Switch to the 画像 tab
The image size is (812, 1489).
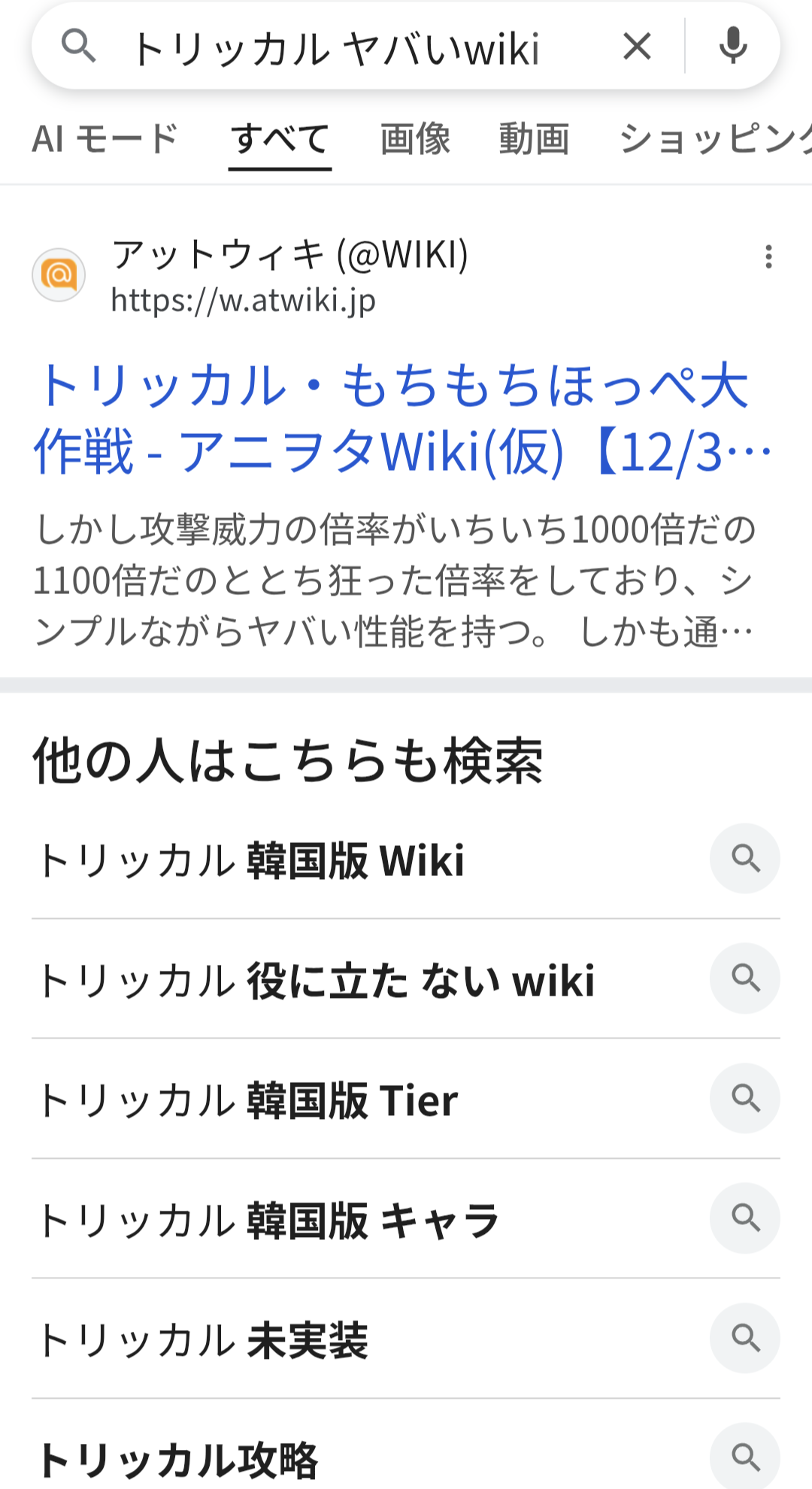coord(415,139)
